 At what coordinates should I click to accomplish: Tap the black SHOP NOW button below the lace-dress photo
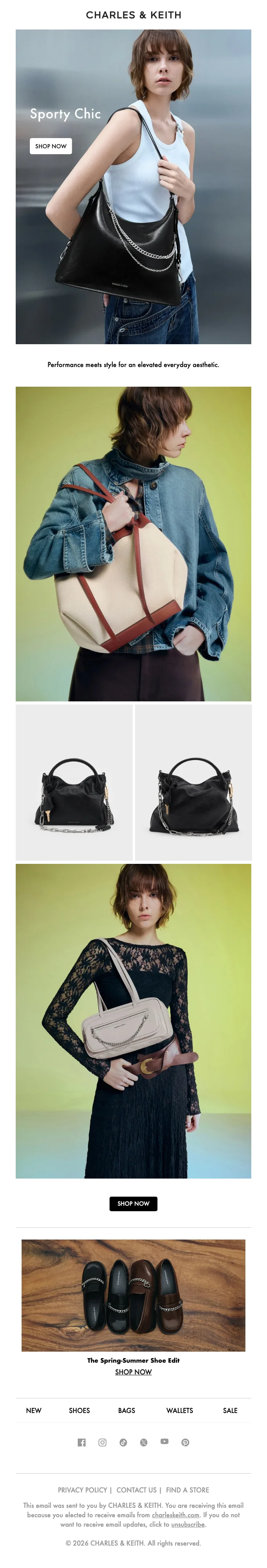pos(133,1203)
